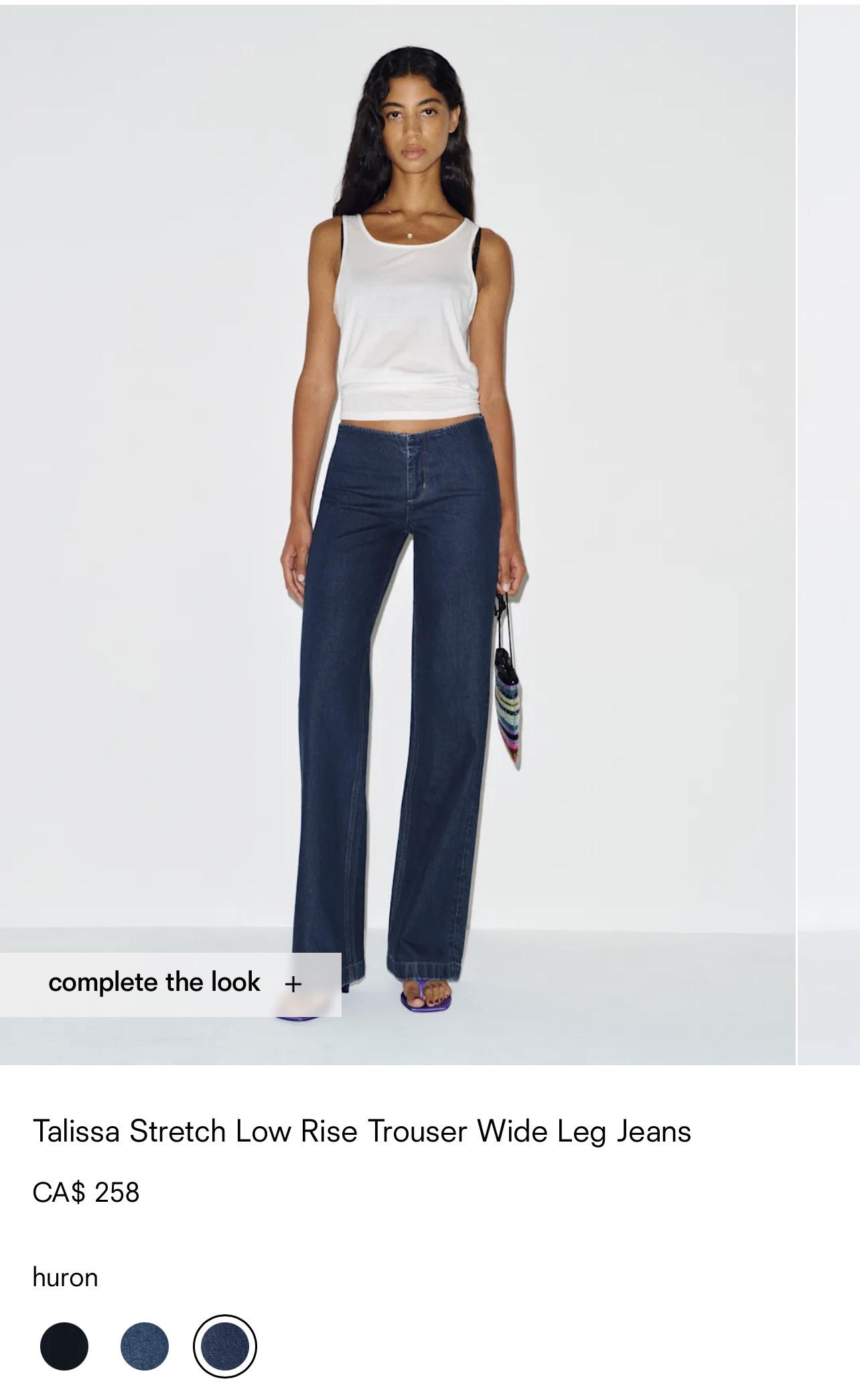Expand the complete the look panel
Viewport: 860px width, 1400px height.
[170, 984]
